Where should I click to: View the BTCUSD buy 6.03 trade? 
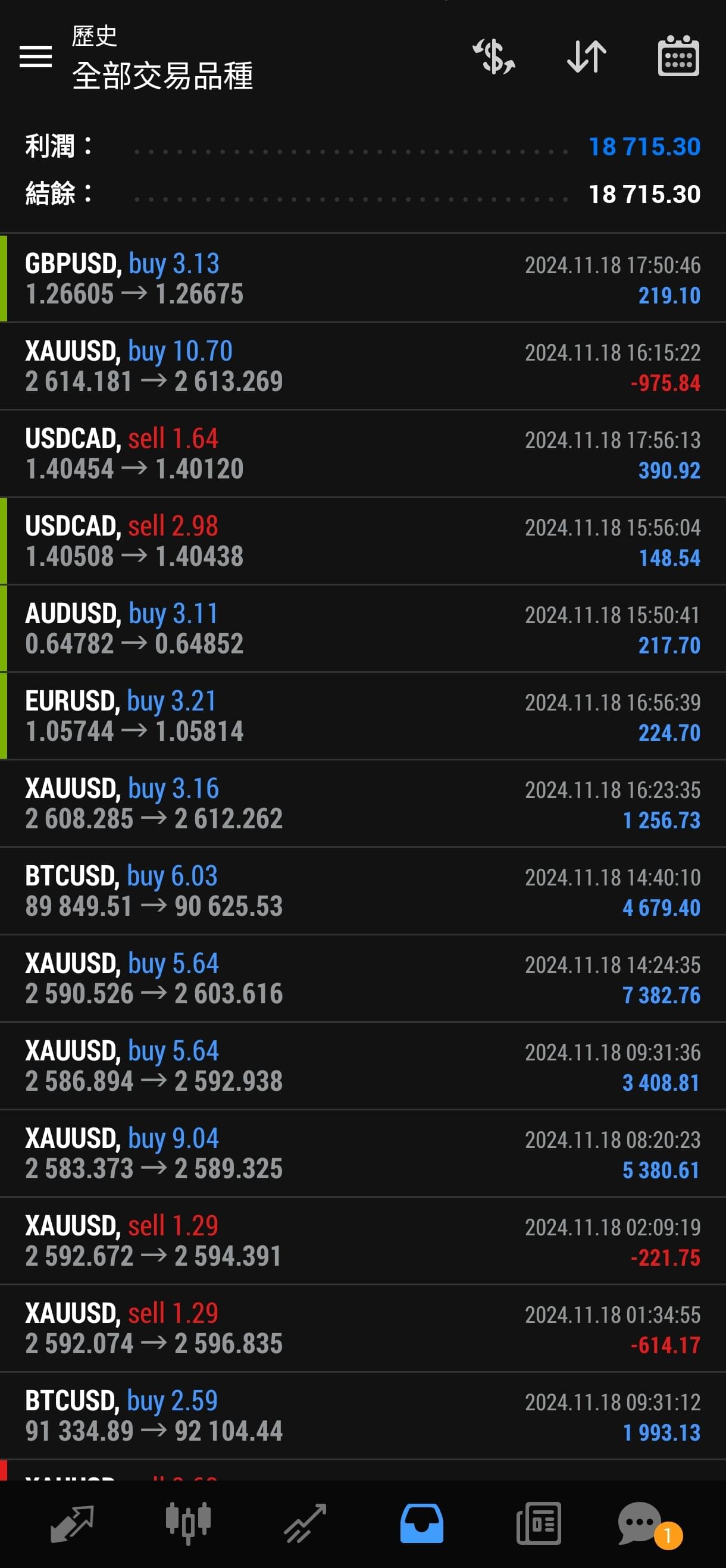pos(362,891)
